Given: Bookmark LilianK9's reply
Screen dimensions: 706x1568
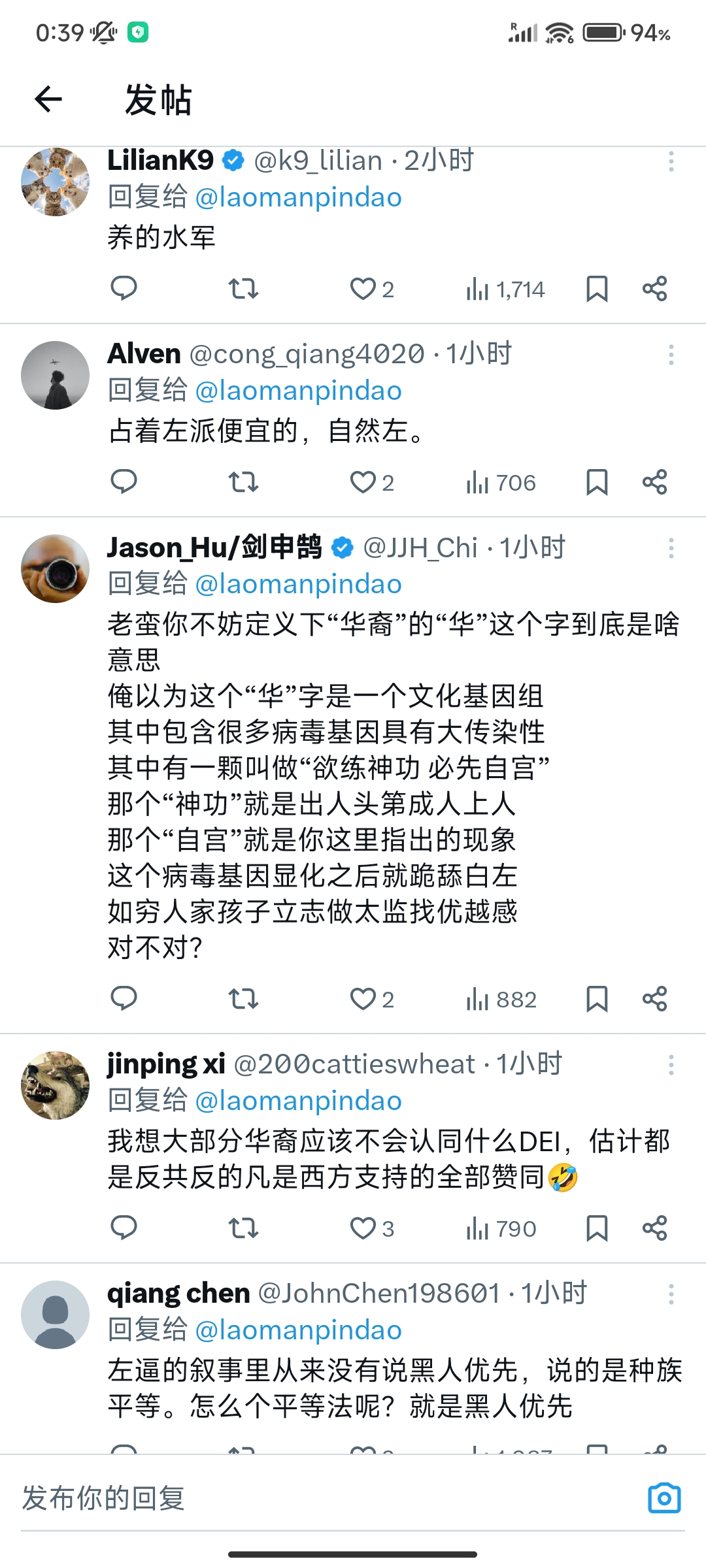Looking at the screenshot, I should point(597,289).
